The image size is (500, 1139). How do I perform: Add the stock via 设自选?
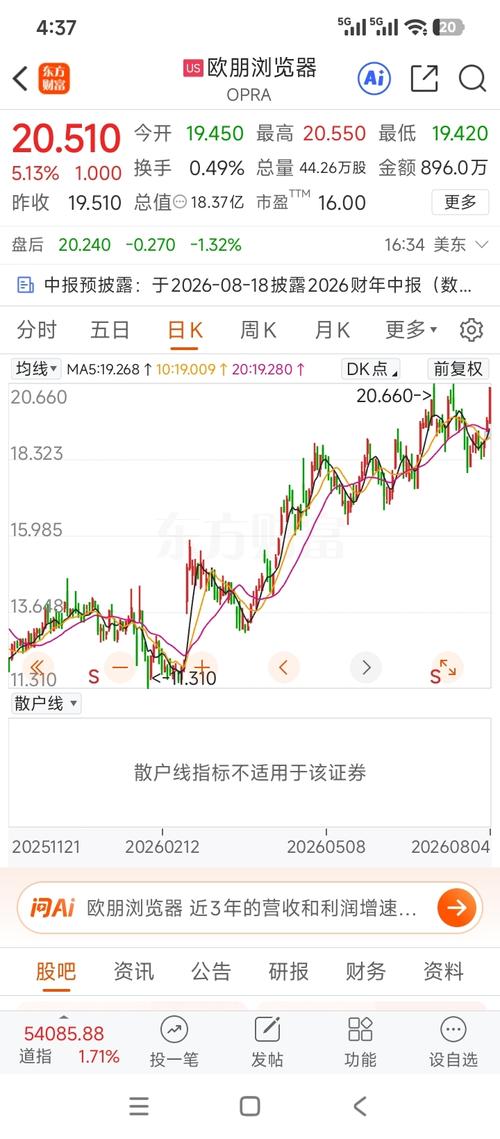(453, 1042)
